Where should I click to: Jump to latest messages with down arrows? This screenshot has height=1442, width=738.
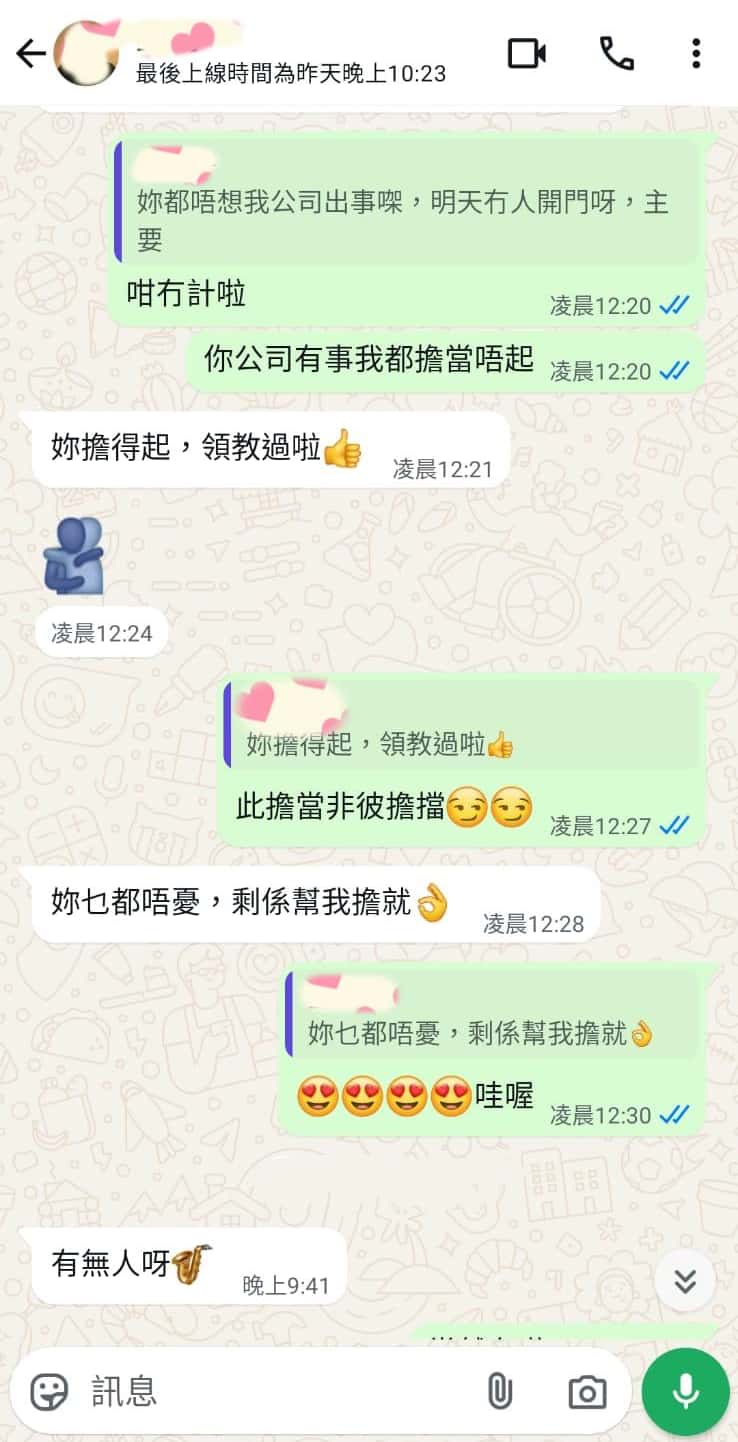[685, 1281]
